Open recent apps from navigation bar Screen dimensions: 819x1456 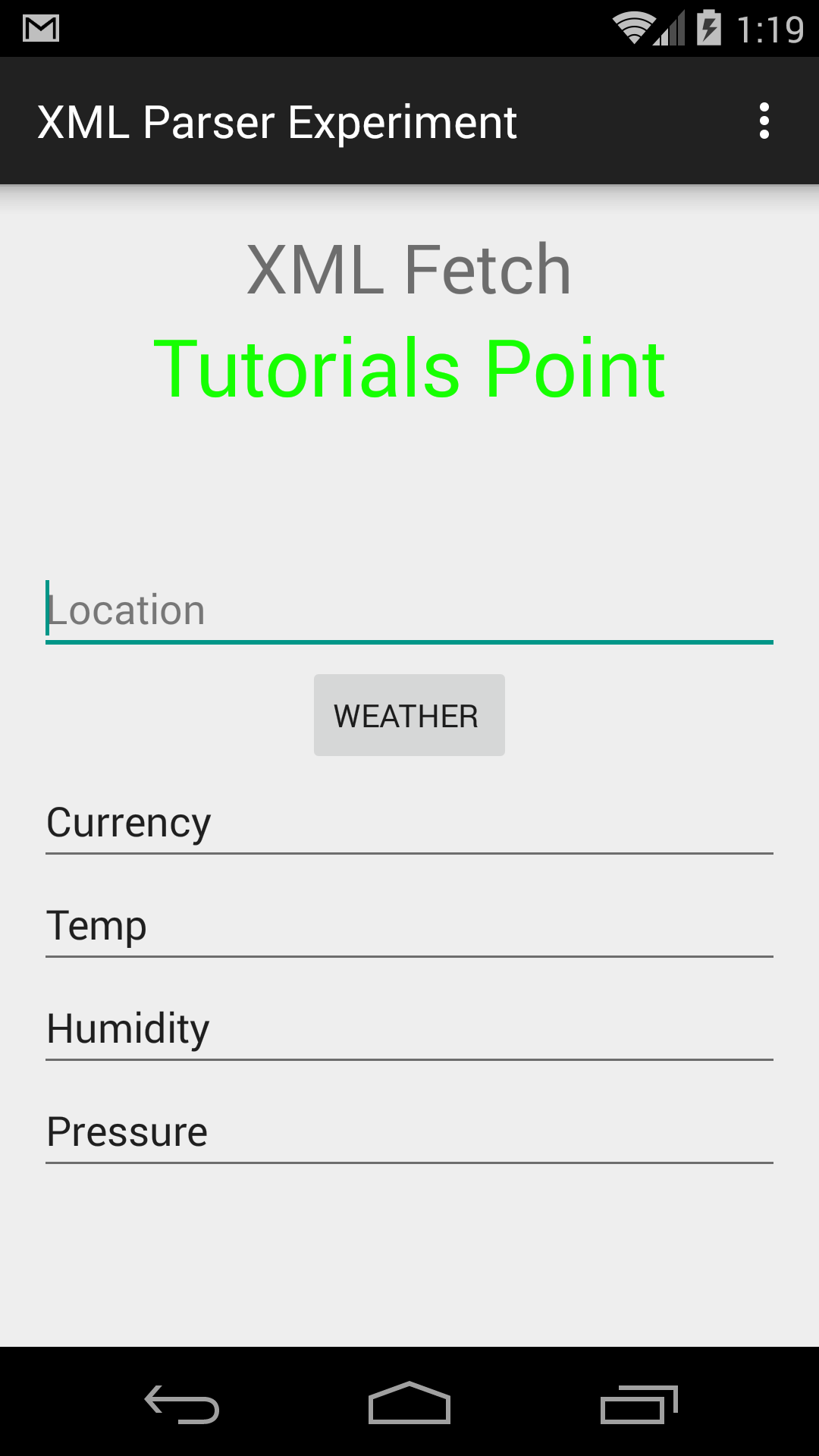[639, 1404]
